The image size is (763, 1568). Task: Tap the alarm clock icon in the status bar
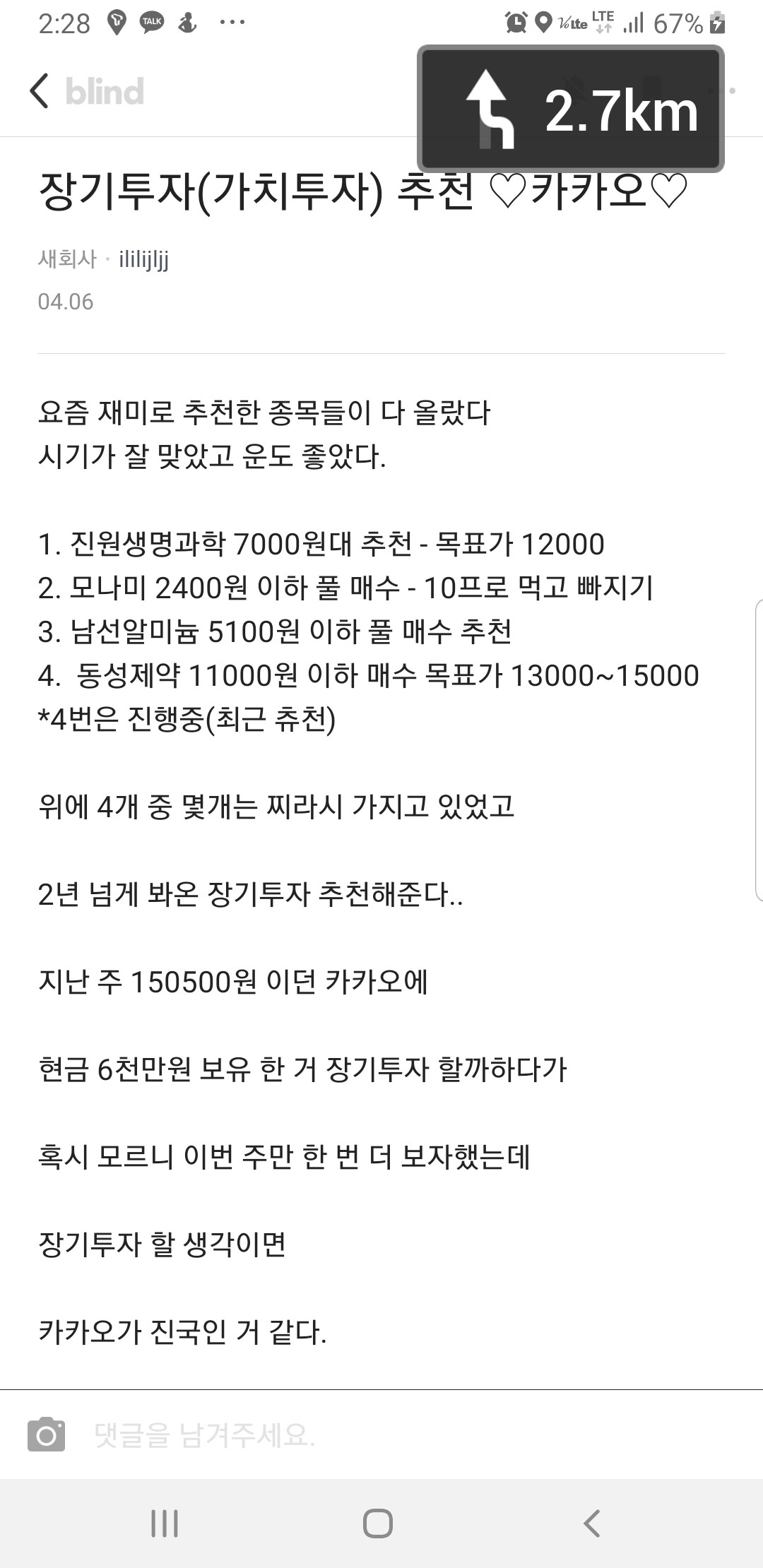pos(516,21)
